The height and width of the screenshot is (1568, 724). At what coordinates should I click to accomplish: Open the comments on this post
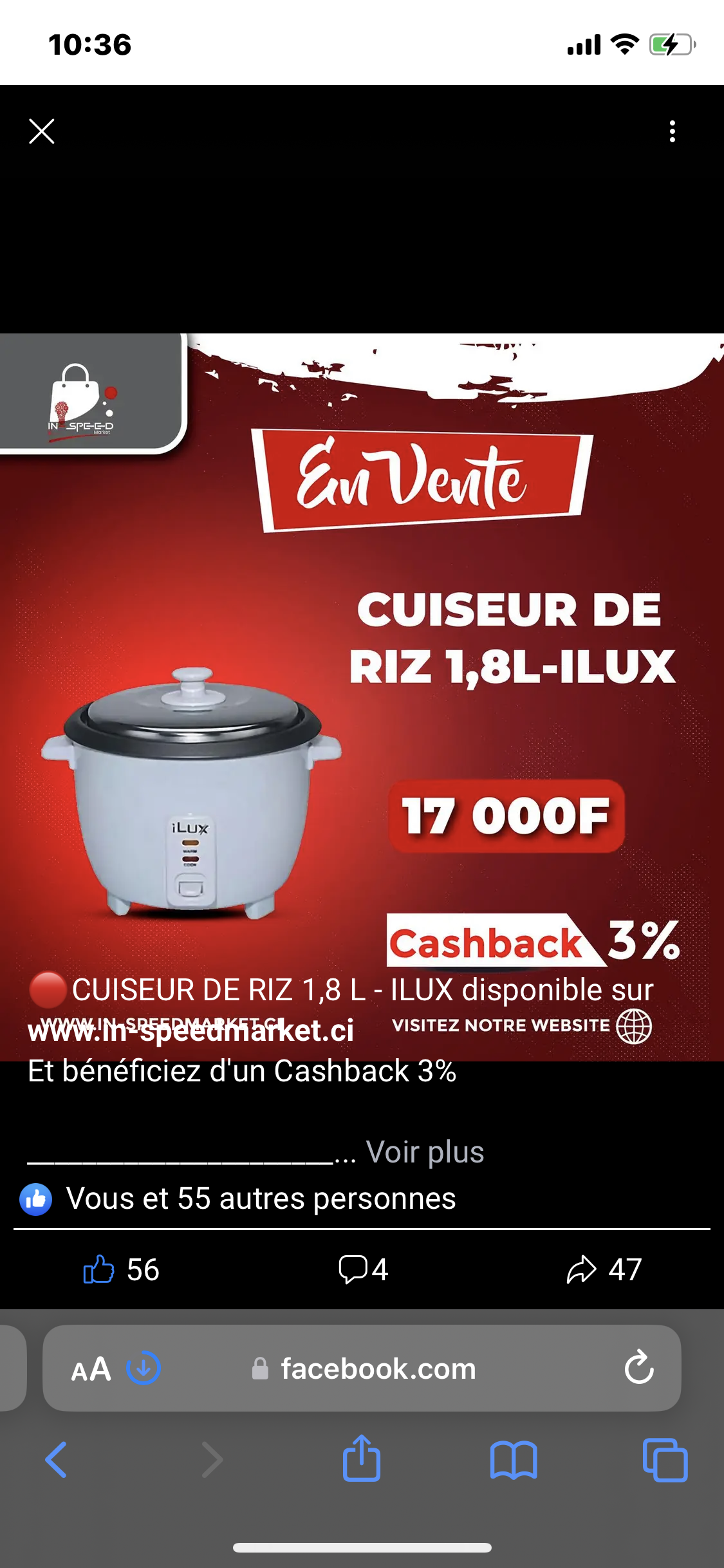tap(362, 1269)
